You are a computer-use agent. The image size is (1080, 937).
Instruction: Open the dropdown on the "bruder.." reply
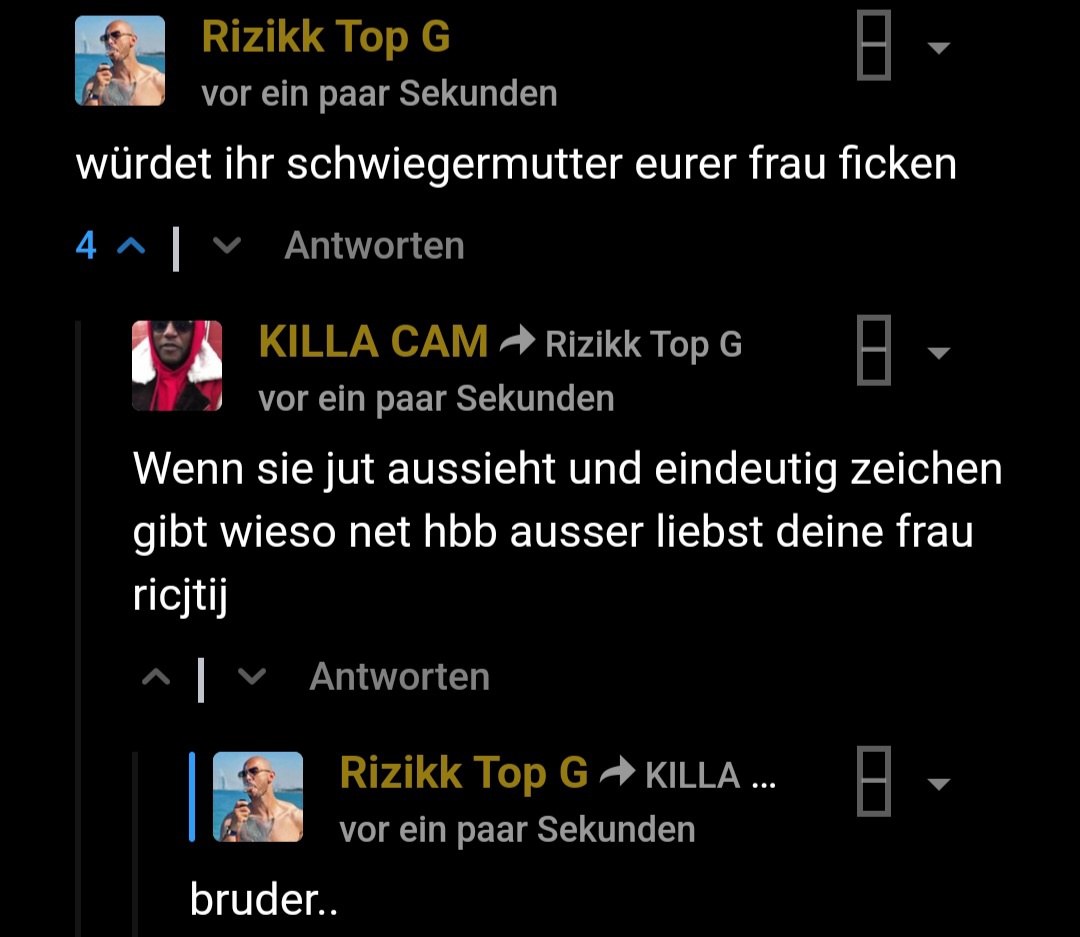pos(938,783)
